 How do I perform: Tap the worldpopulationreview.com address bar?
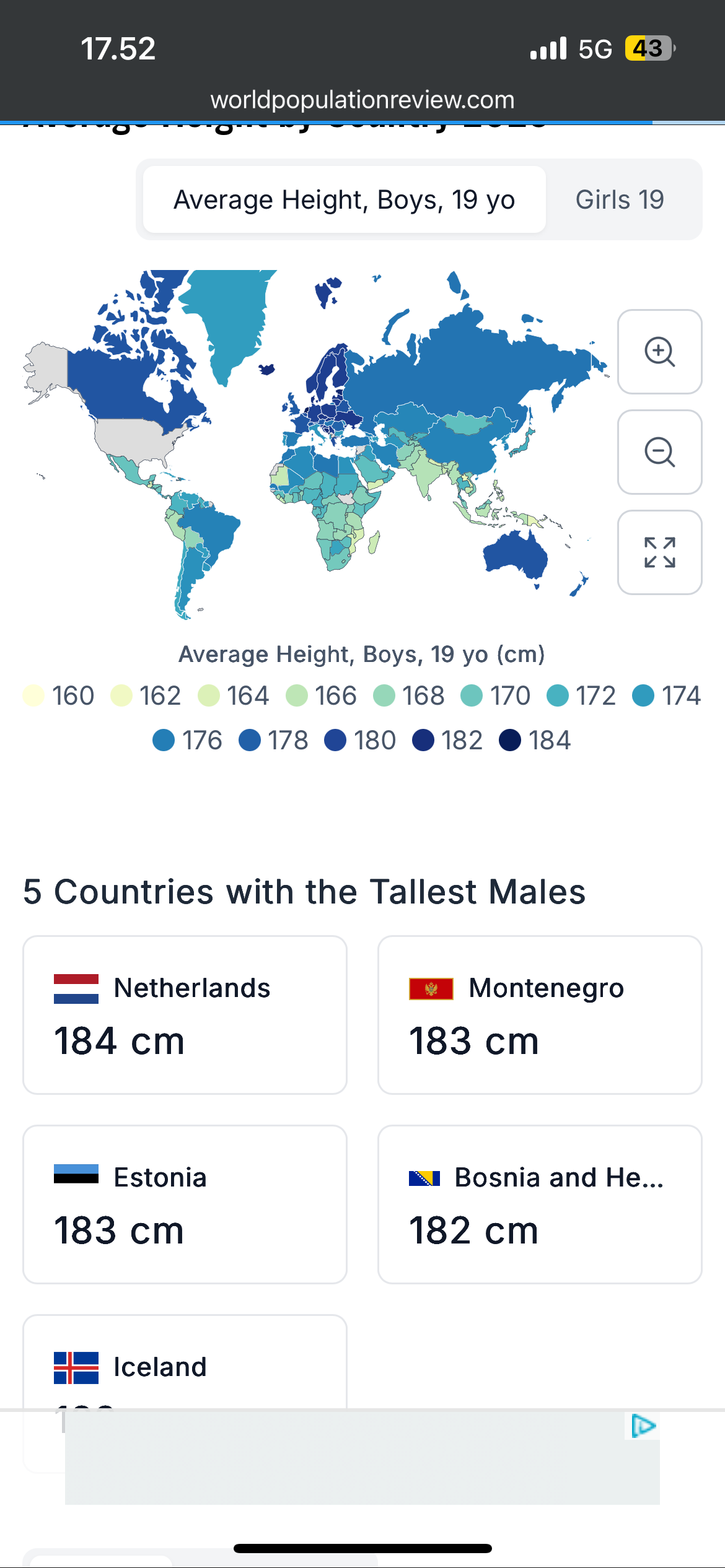tap(362, 100)
